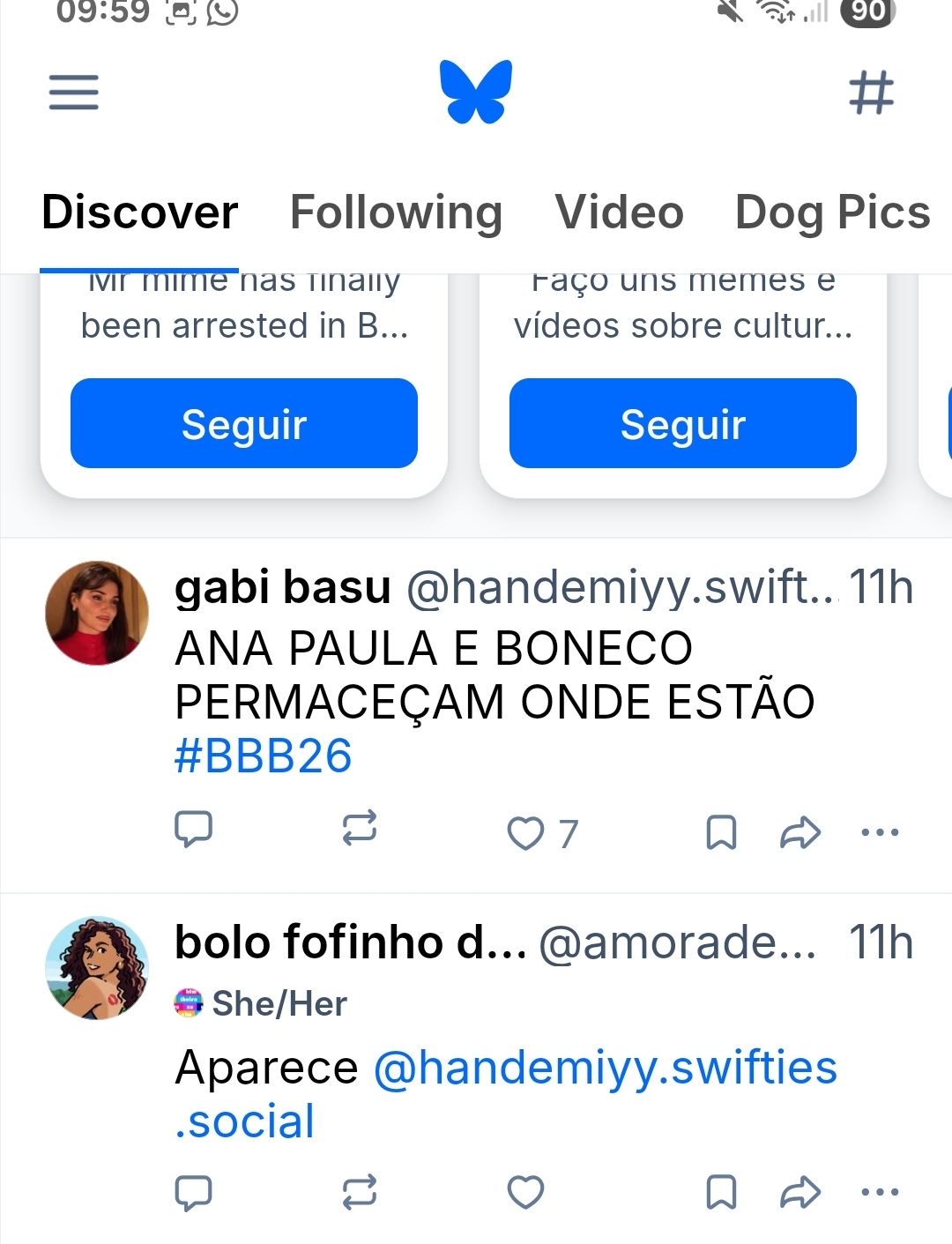The height and width of the screenshot is (1244, 952).
Task: Open the @handemiyy.swifties.social mention link
Action: [605, 1068]
